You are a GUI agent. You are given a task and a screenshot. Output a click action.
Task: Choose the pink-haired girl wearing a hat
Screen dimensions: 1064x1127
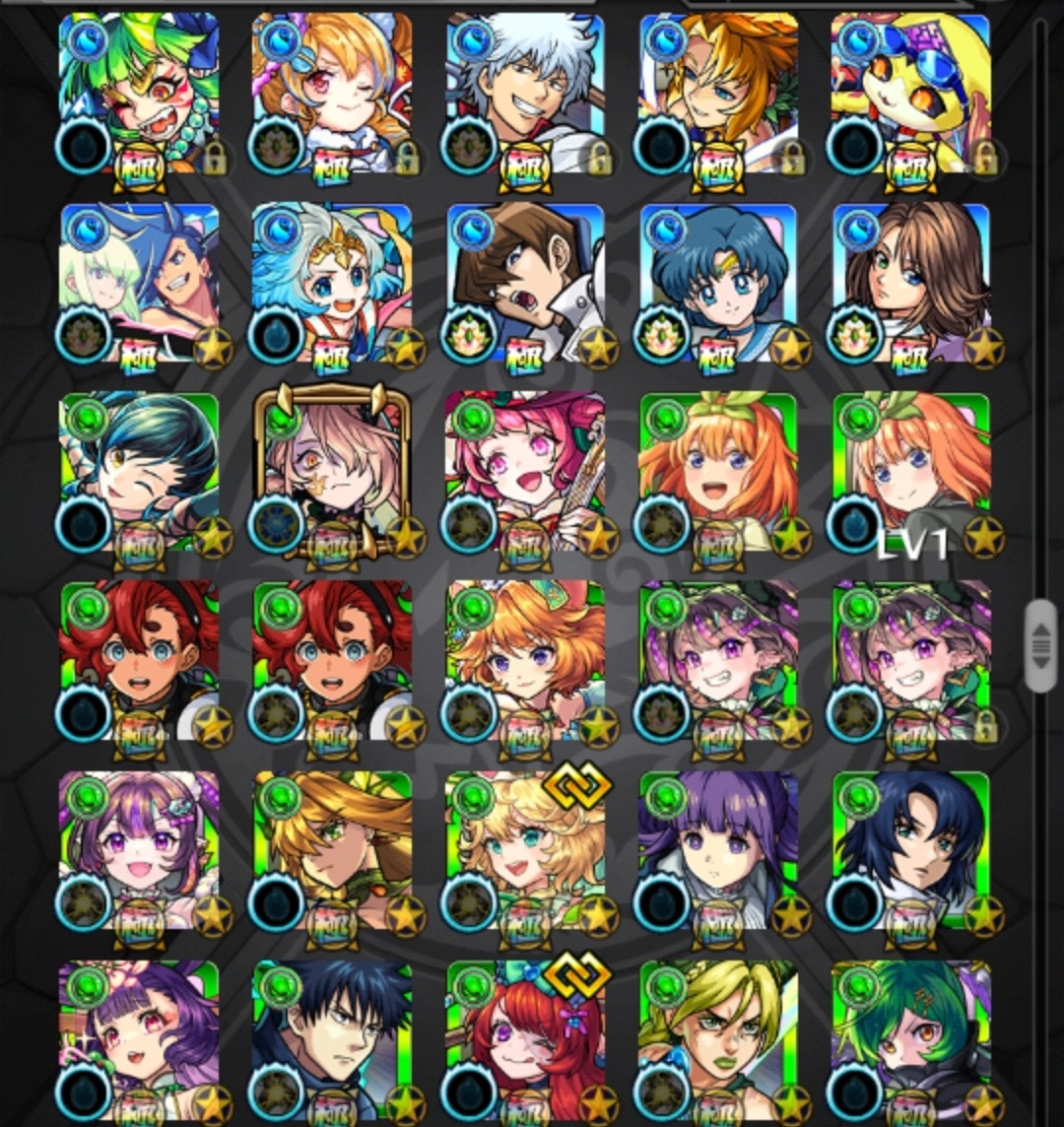click(525, 472)
